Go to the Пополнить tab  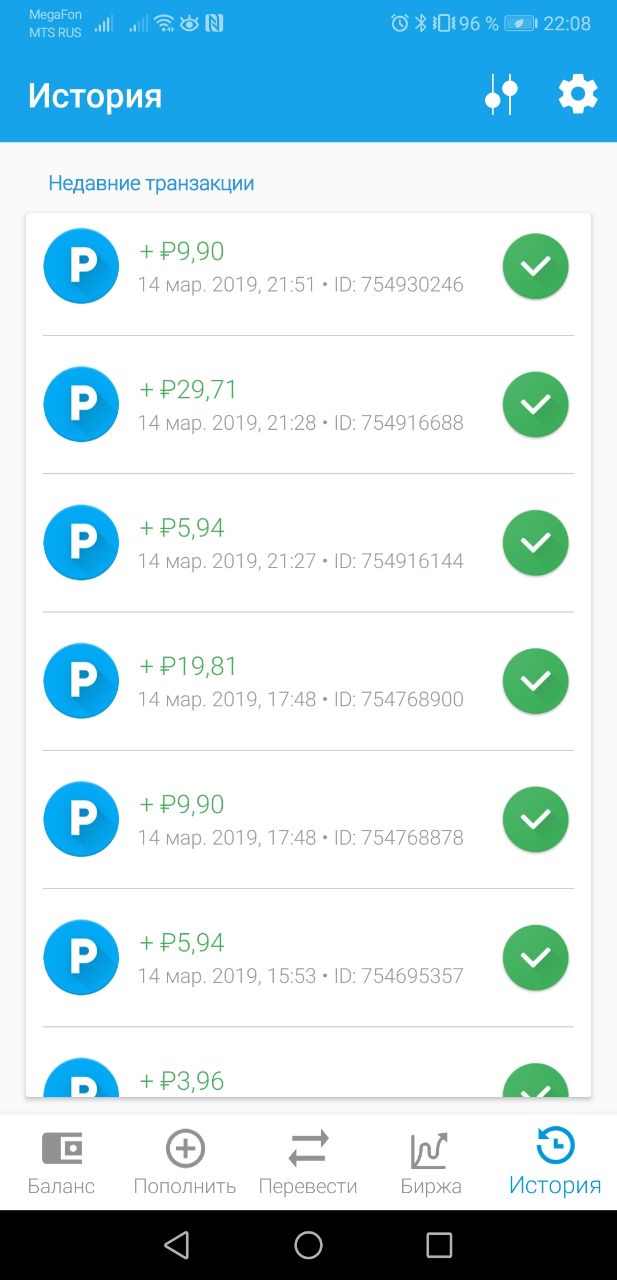185,1164
